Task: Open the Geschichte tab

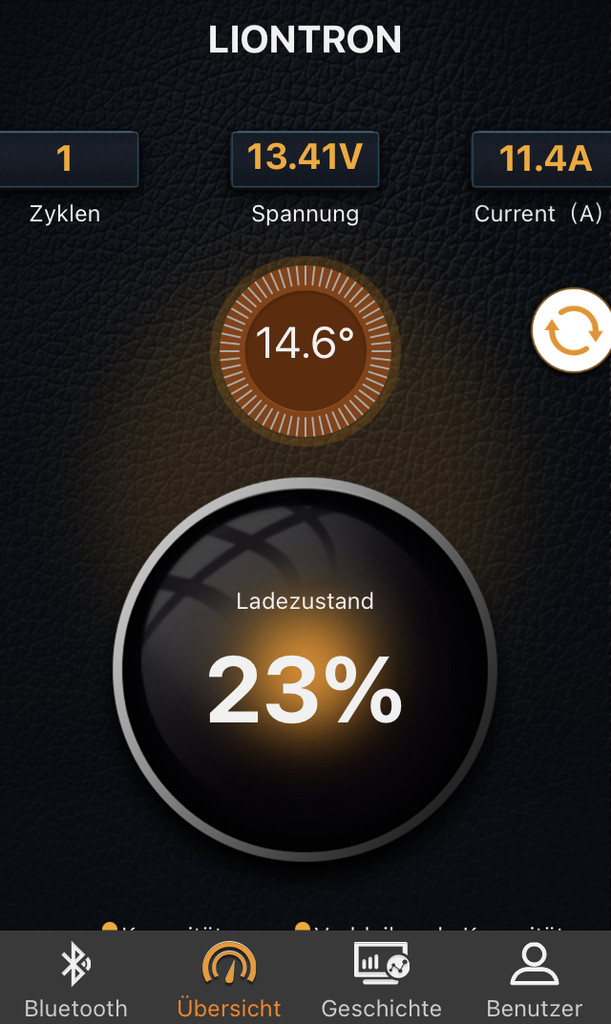Action: [382, 978]
